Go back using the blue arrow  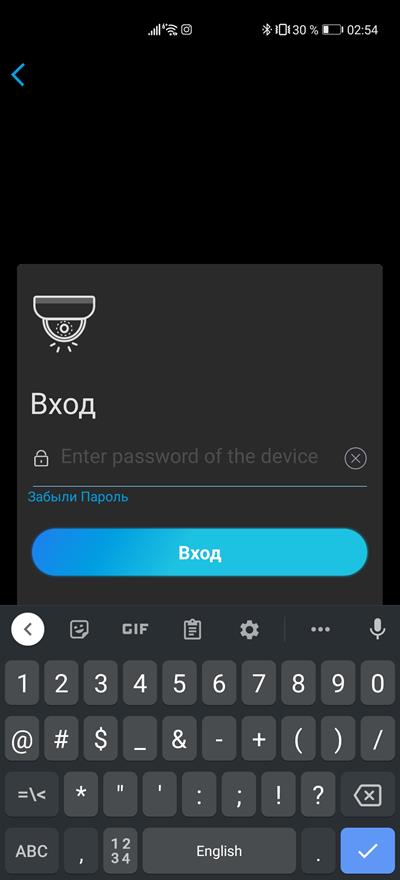click(18, 75)
